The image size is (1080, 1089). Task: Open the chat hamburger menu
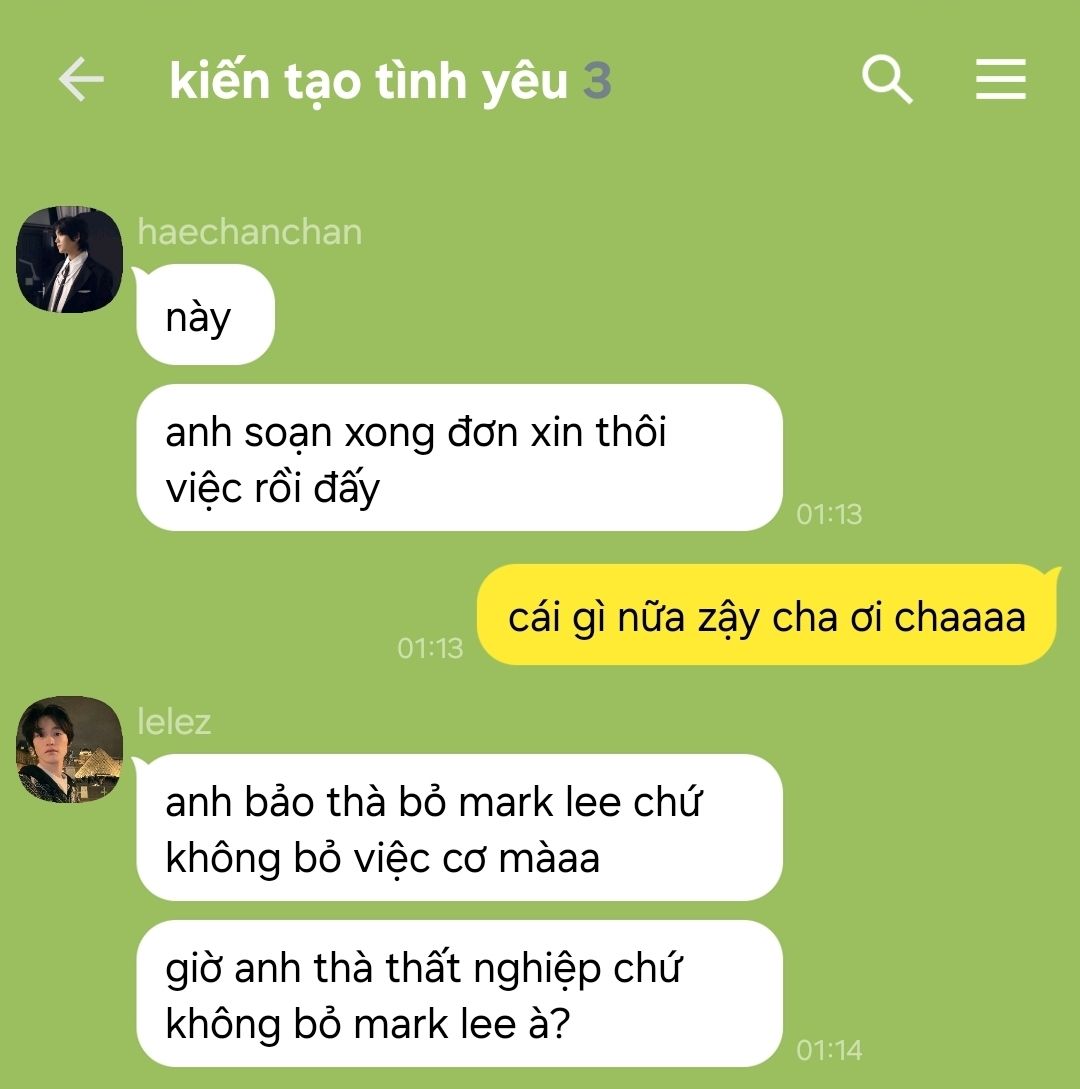1001,80
